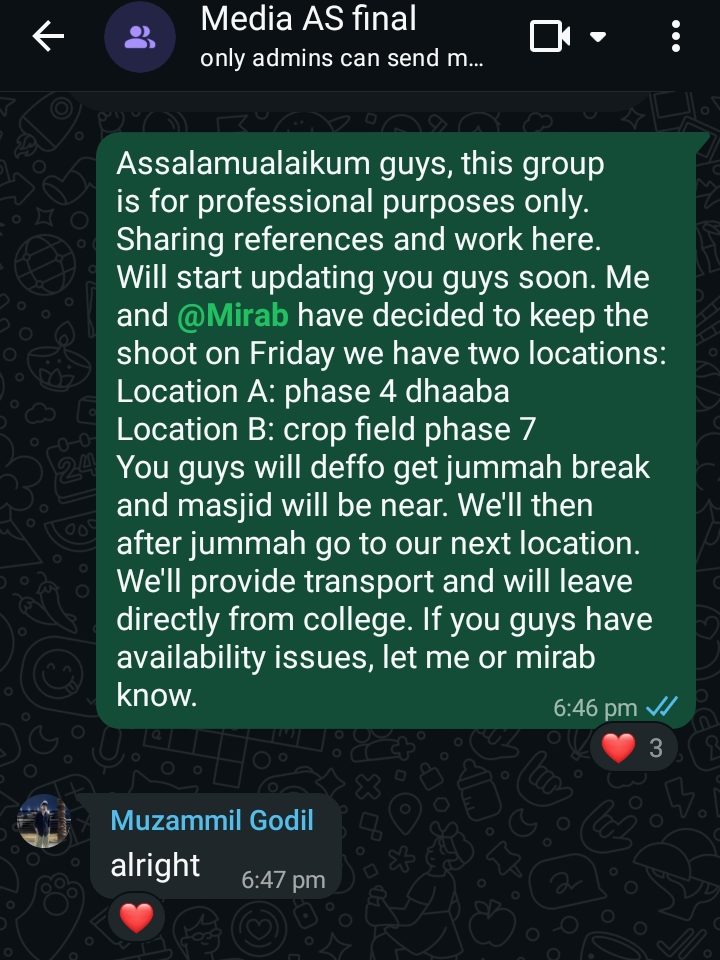Image resolution: width=720 pixels, height=960 pixels.
Task: Open the three-dot overflow menu
Action: [x=676, y=38]
